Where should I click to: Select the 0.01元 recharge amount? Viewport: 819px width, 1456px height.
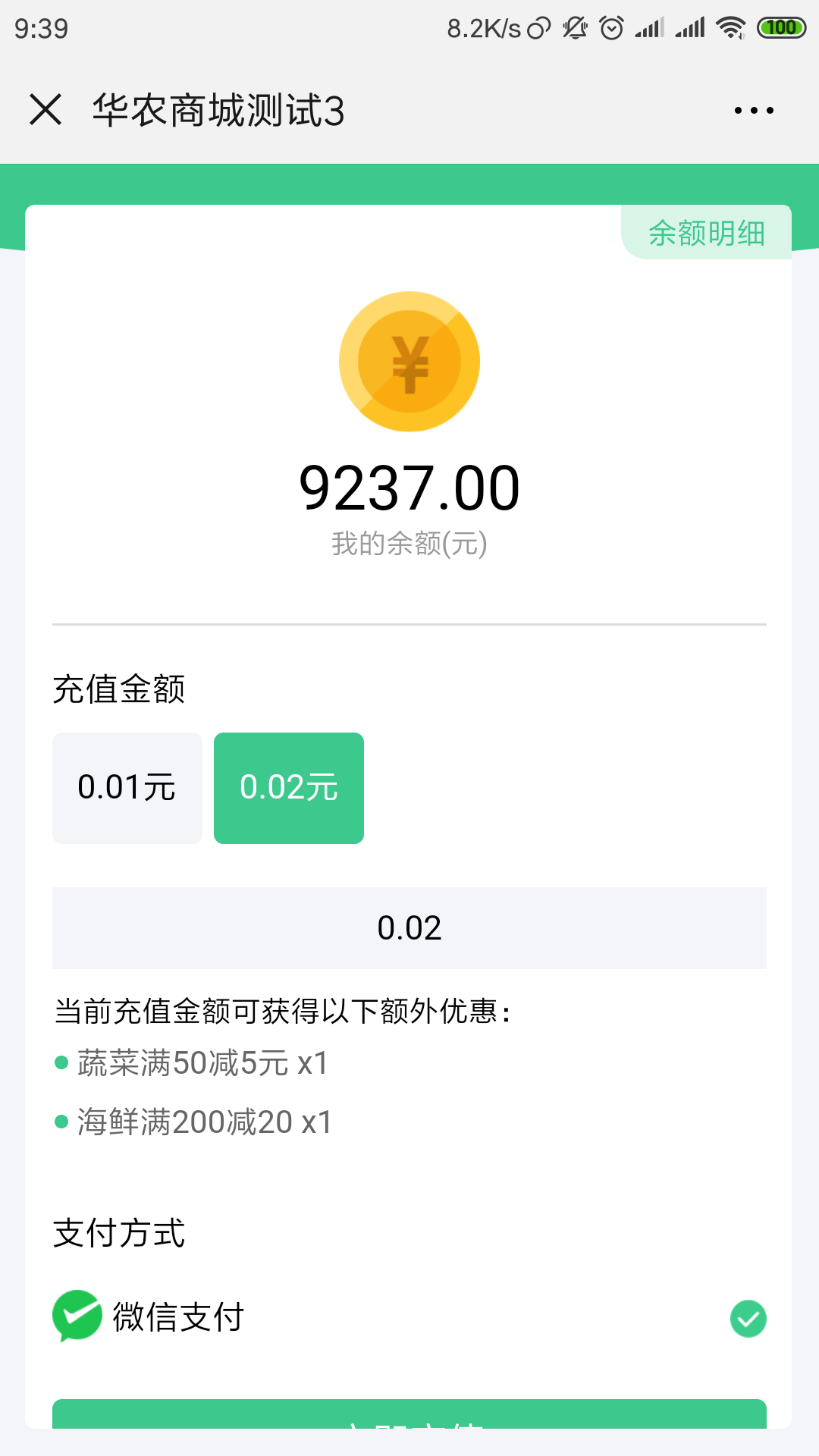pos(127,788)
